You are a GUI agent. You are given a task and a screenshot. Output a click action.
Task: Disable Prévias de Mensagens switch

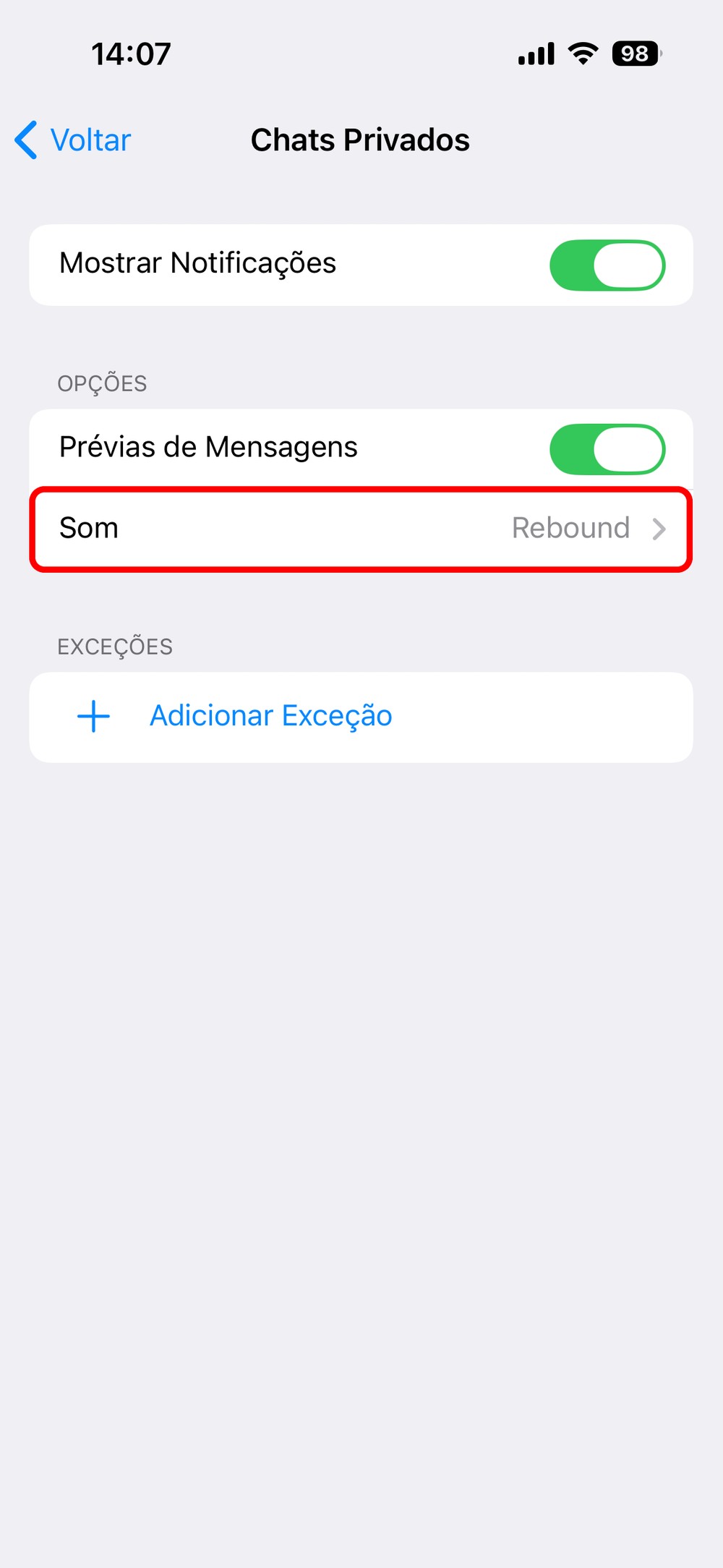click(x=607, y=449)
